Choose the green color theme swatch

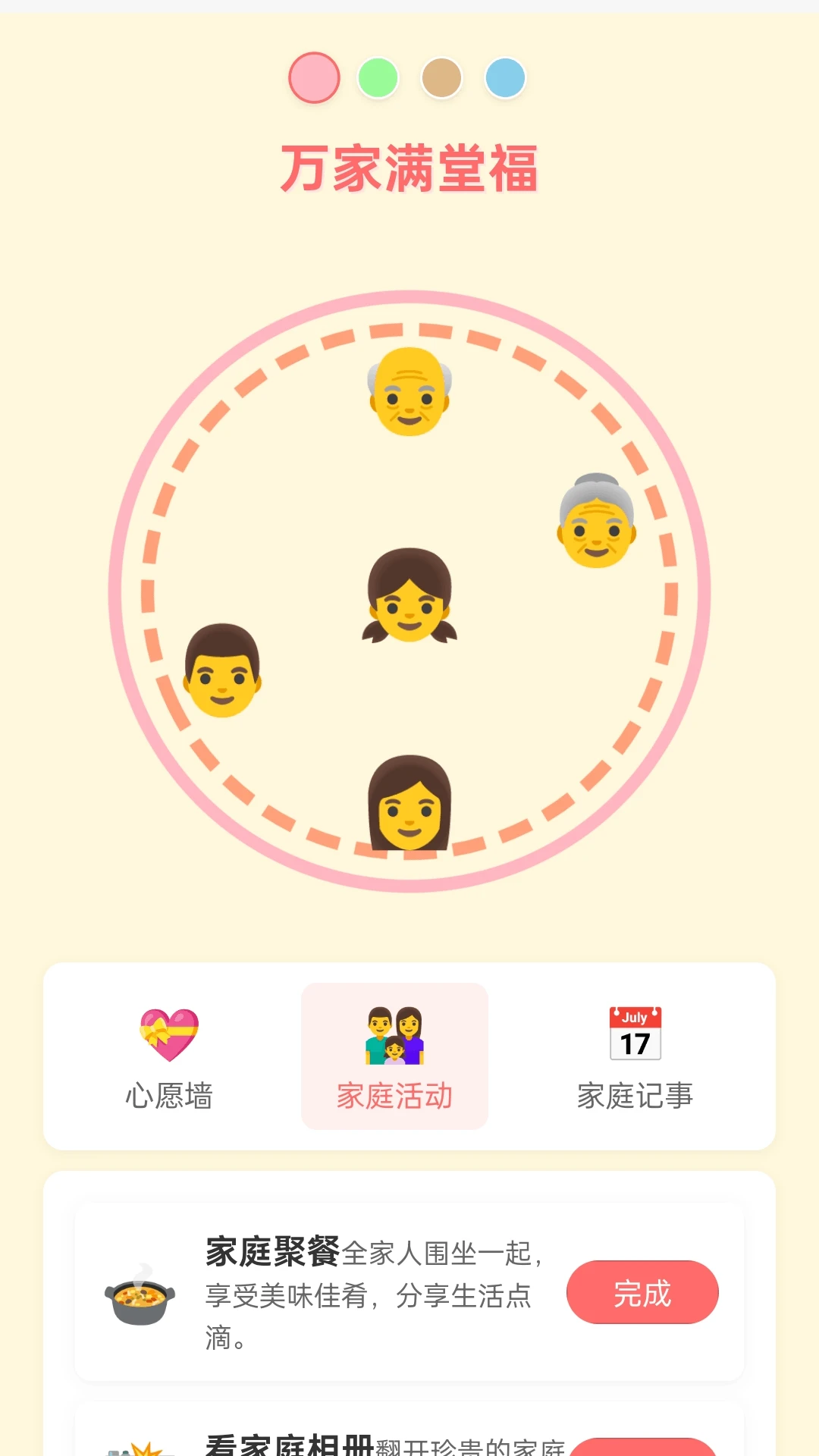click(378, 77)
